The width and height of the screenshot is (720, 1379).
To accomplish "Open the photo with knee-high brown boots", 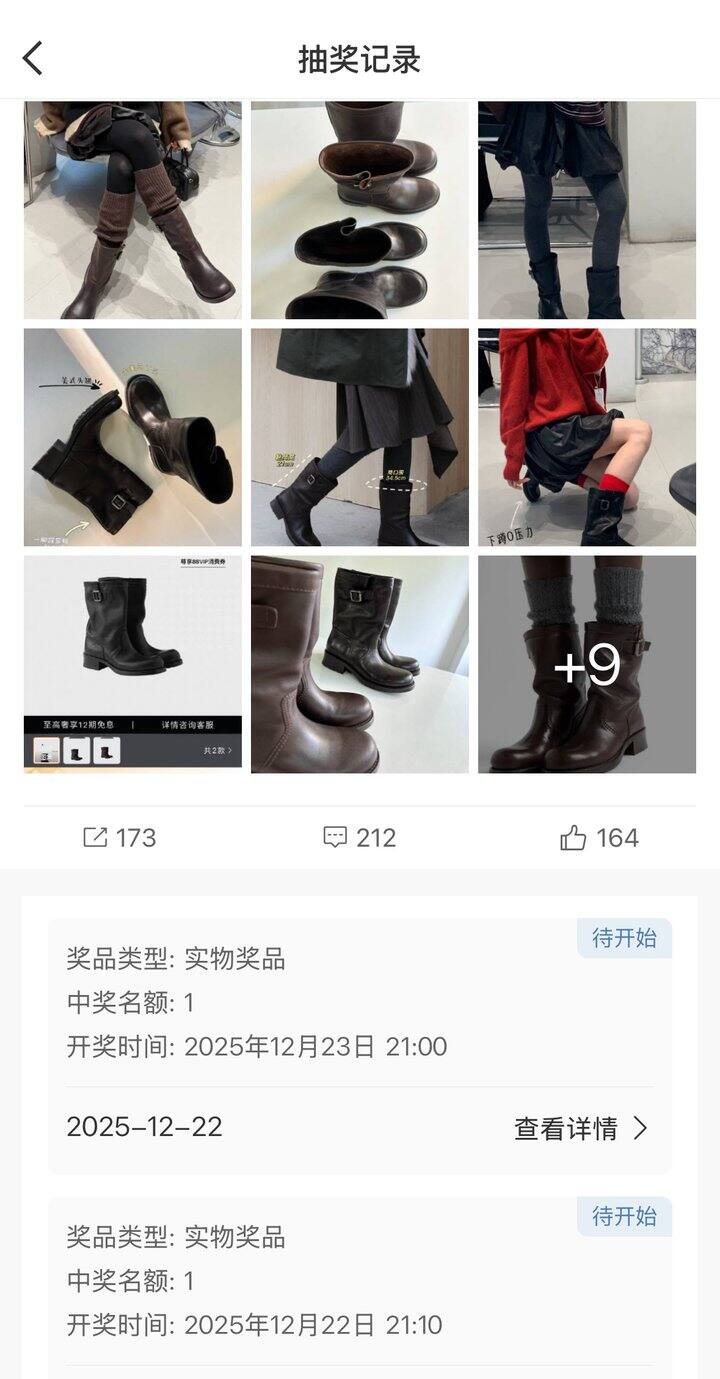I will (133, 210).
